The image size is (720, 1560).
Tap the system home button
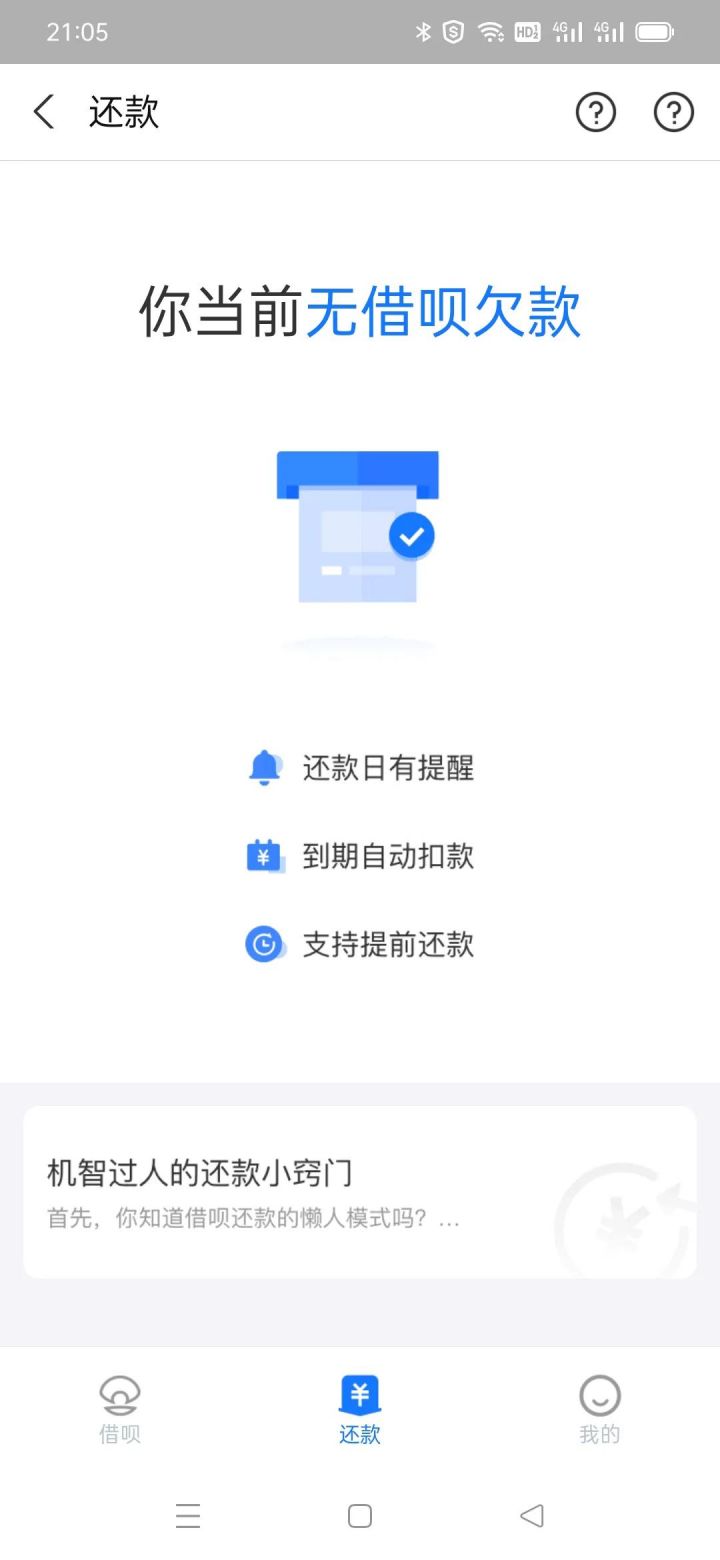tap(360, 1516)
